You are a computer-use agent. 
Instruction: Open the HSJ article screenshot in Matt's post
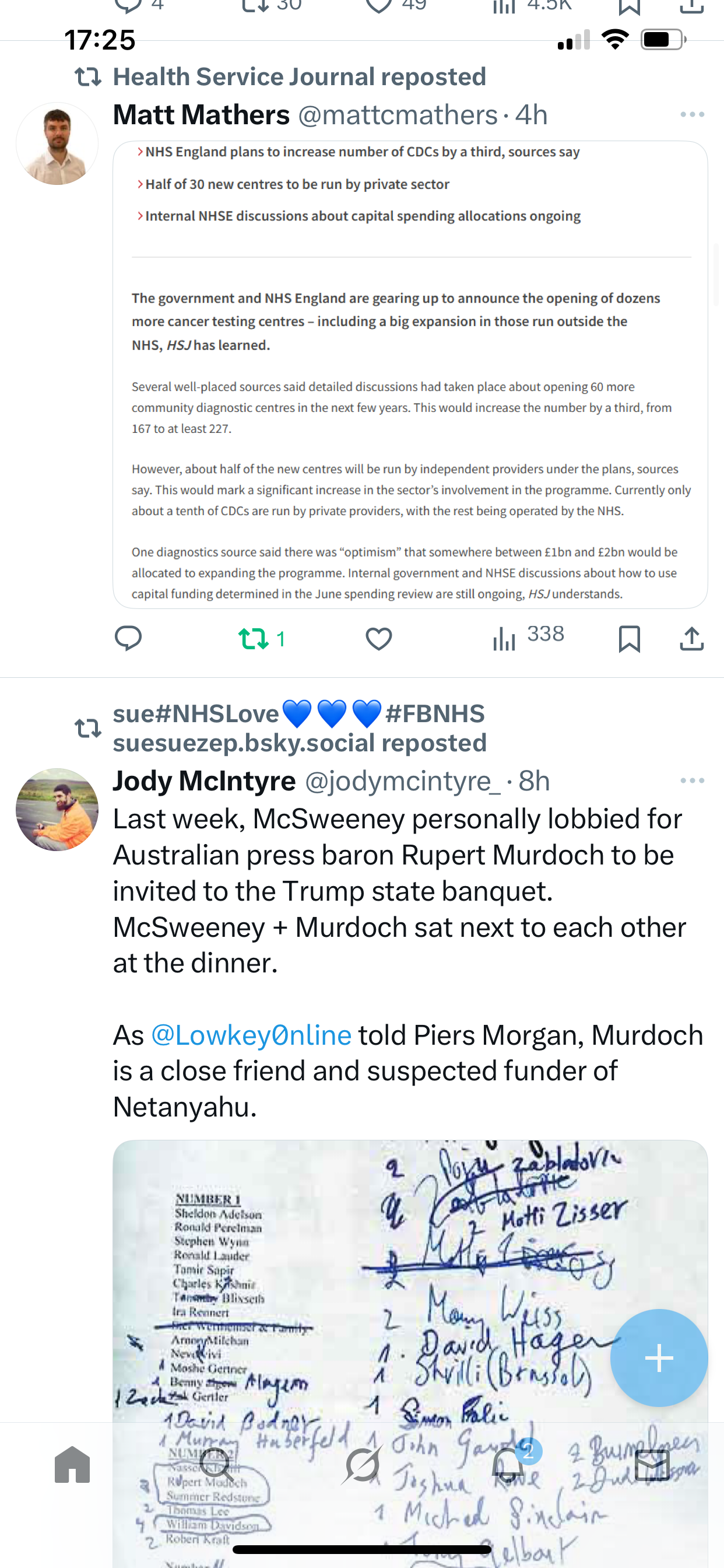(x=409, y=374)
